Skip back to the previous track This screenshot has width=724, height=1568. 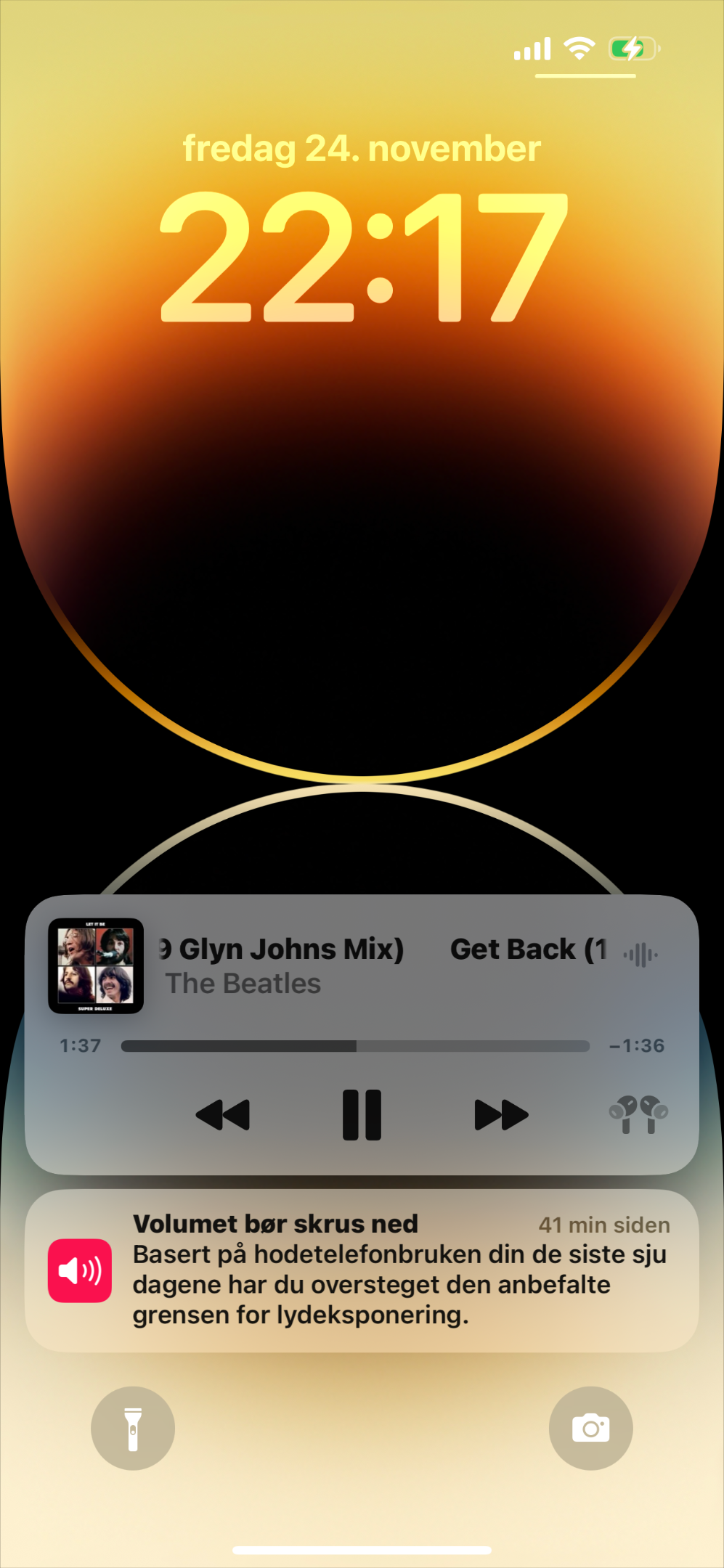(223, 1115)
